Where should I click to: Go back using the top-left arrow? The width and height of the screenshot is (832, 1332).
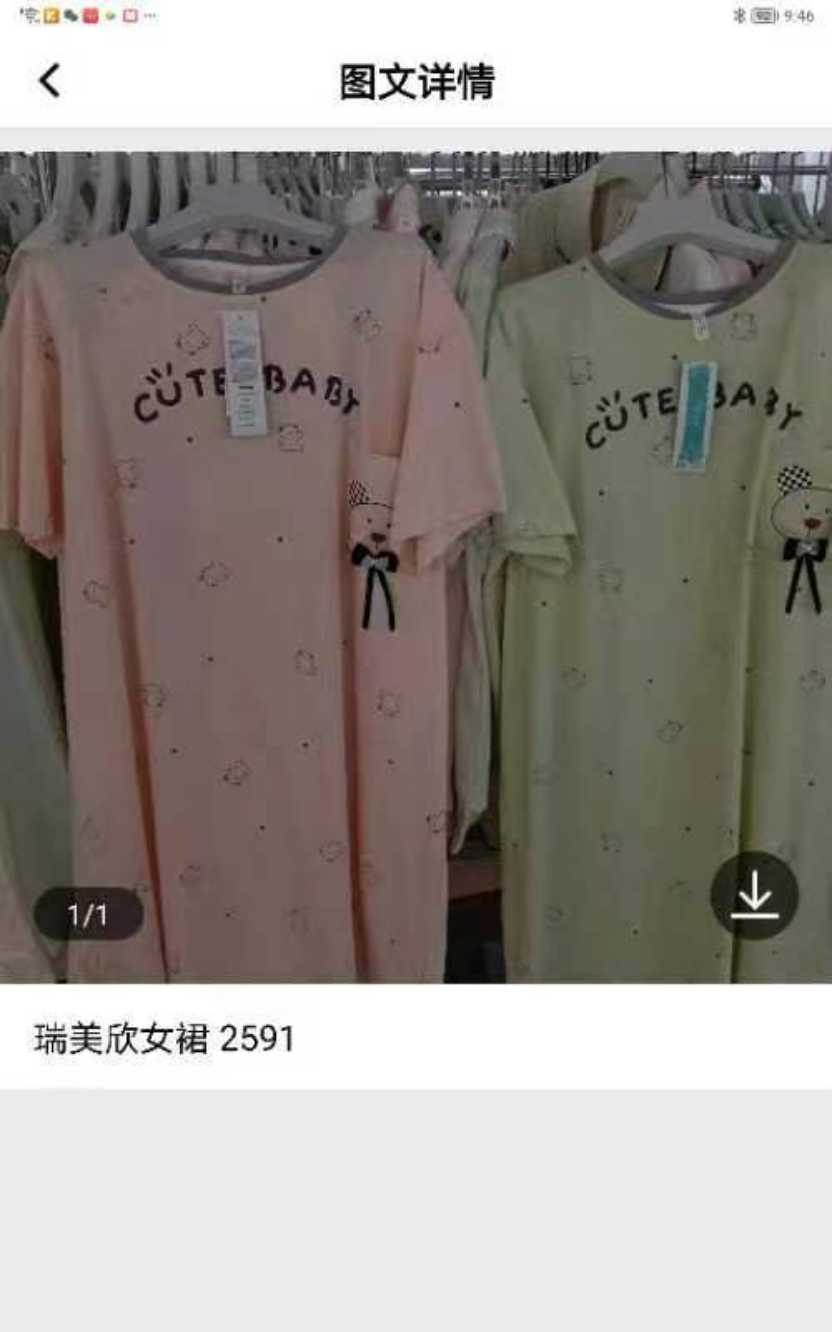tap(49, 81)
